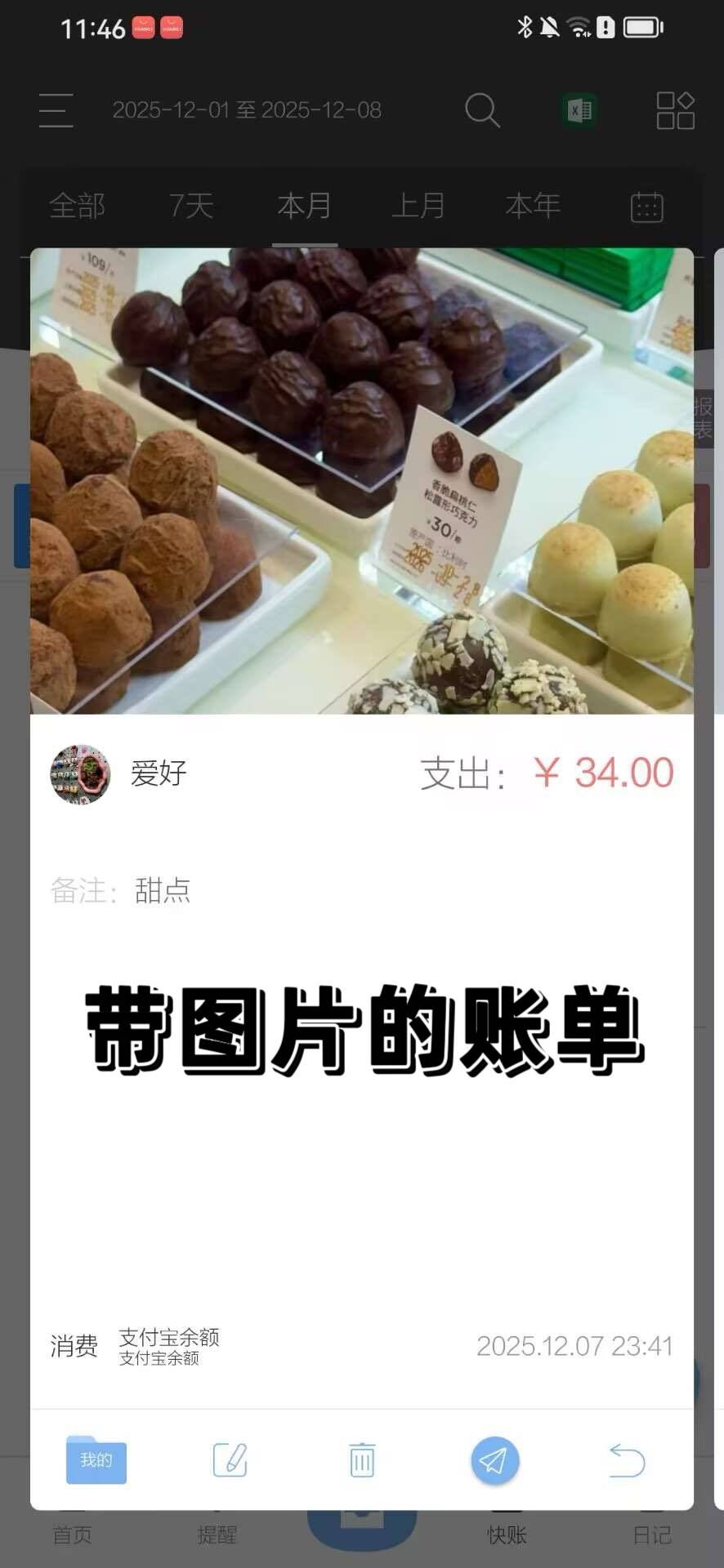Switch to the 上月 tab

point(418,206)
